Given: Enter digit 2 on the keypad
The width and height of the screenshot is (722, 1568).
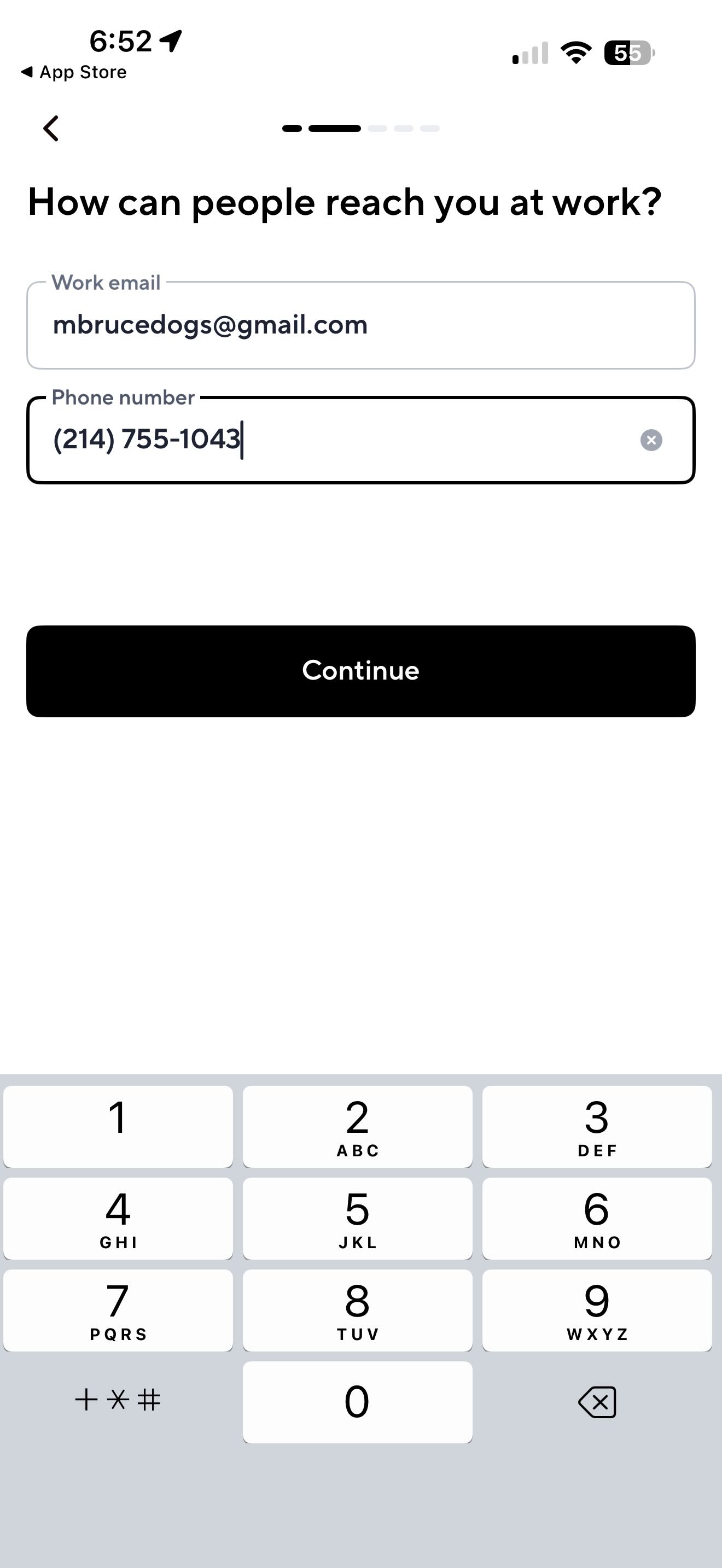Looking at the screenshot, I should (x=357, y=1126).
